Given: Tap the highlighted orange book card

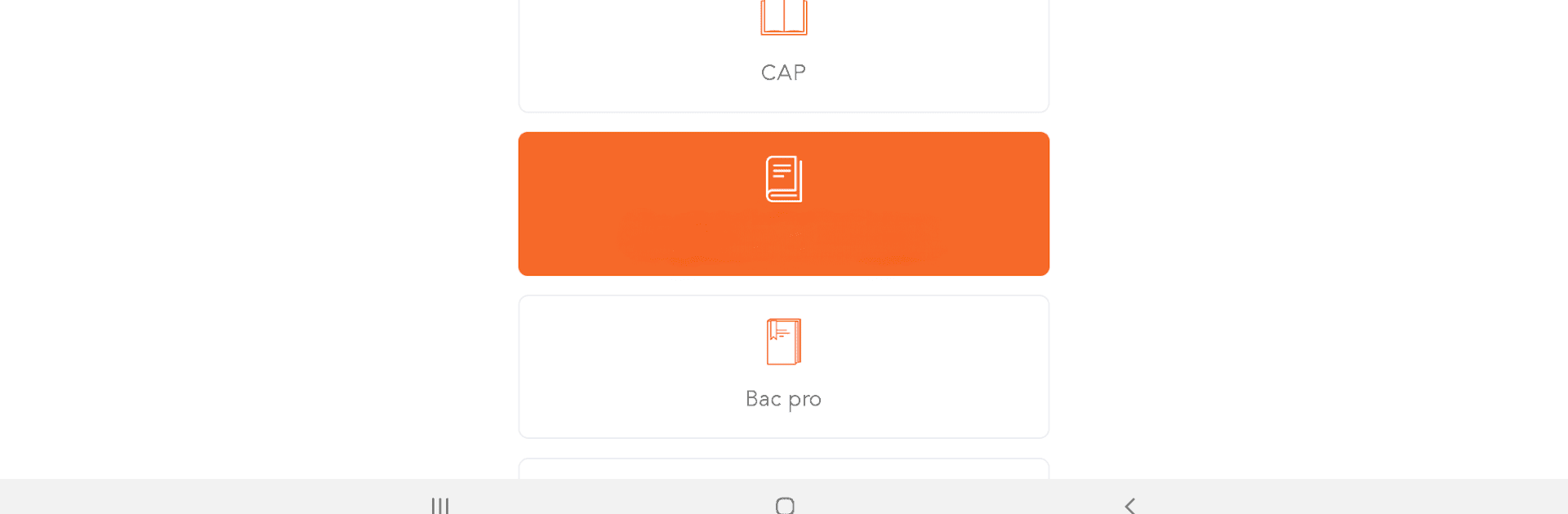Looking at the screenshot, I should tap(783, 204).
